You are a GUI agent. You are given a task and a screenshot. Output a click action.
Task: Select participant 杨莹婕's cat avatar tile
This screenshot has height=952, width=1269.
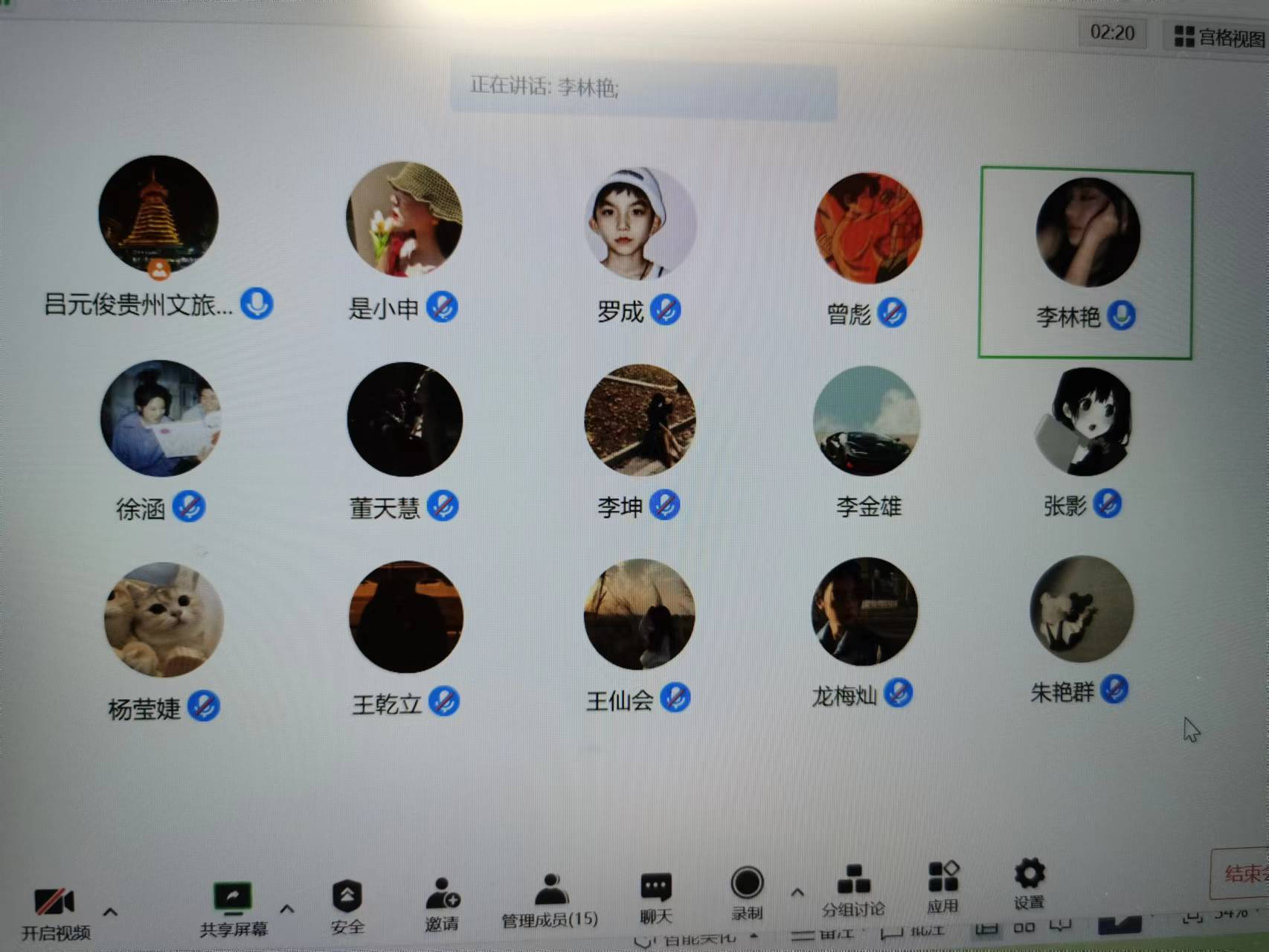pyautogui.click(x=164, y=619)
